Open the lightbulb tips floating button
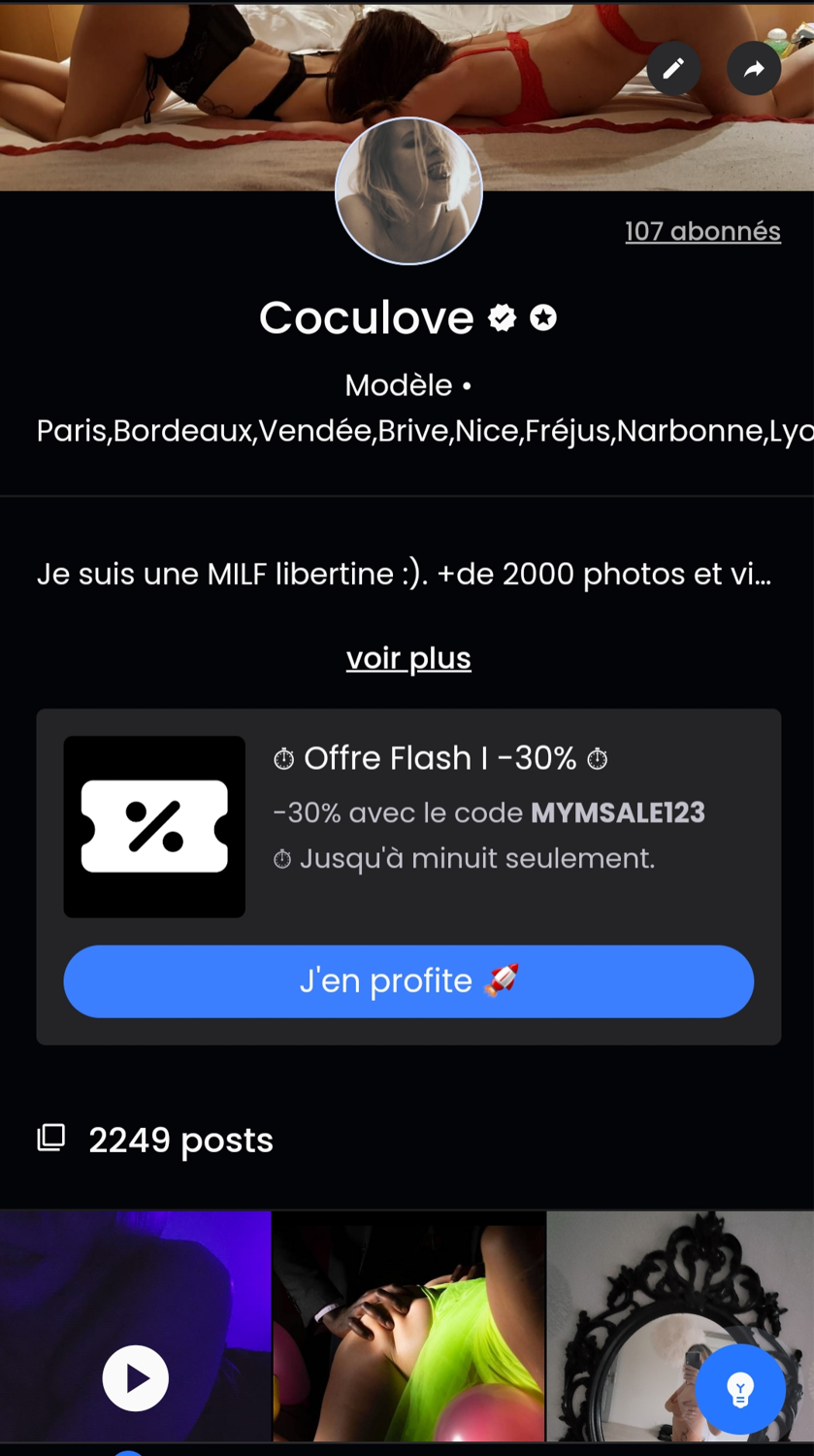Viewport: 814px width, 1456px height. [x=740, y=1390]
